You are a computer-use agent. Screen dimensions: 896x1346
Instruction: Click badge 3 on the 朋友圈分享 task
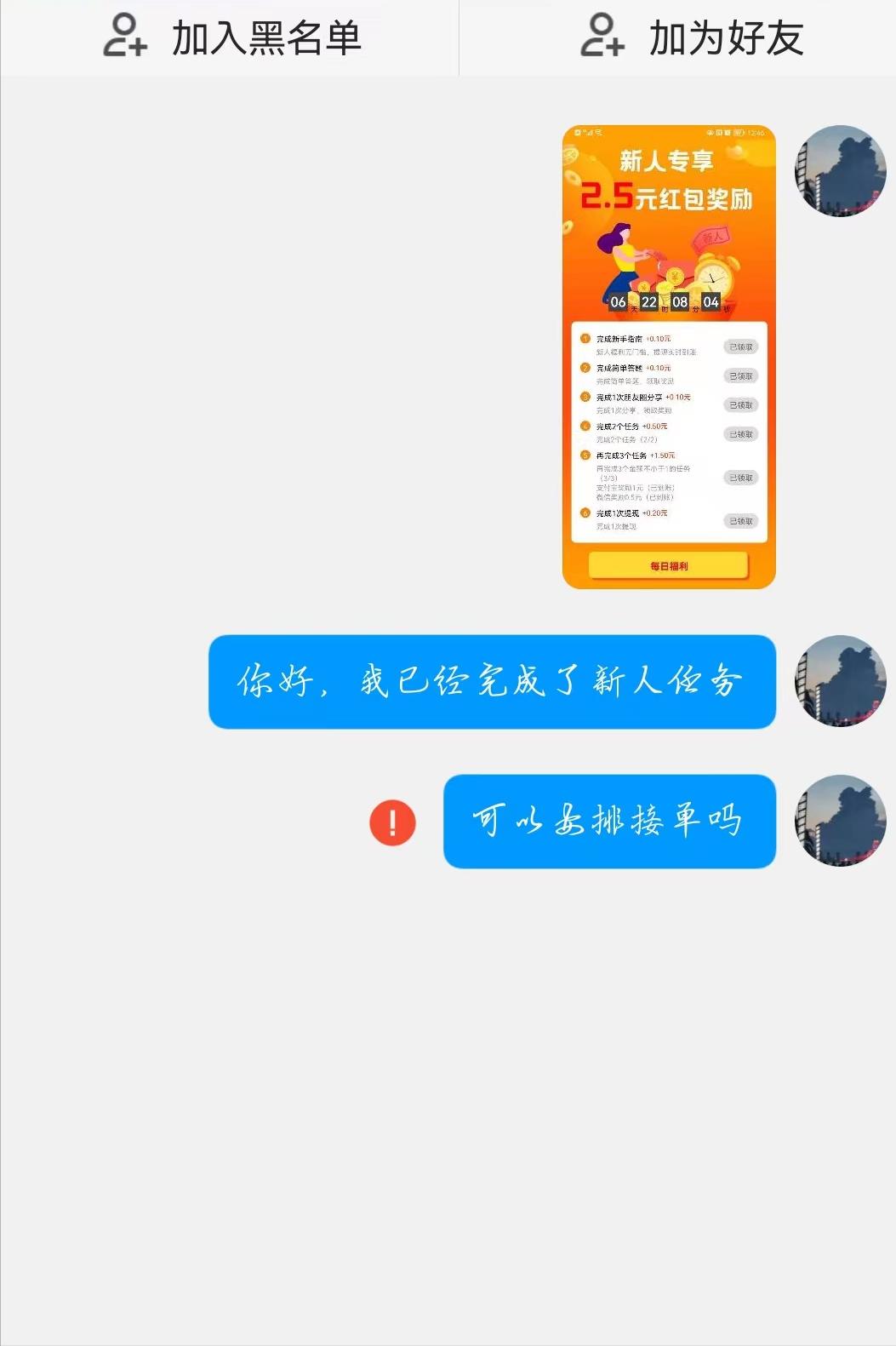coord(585,396)
